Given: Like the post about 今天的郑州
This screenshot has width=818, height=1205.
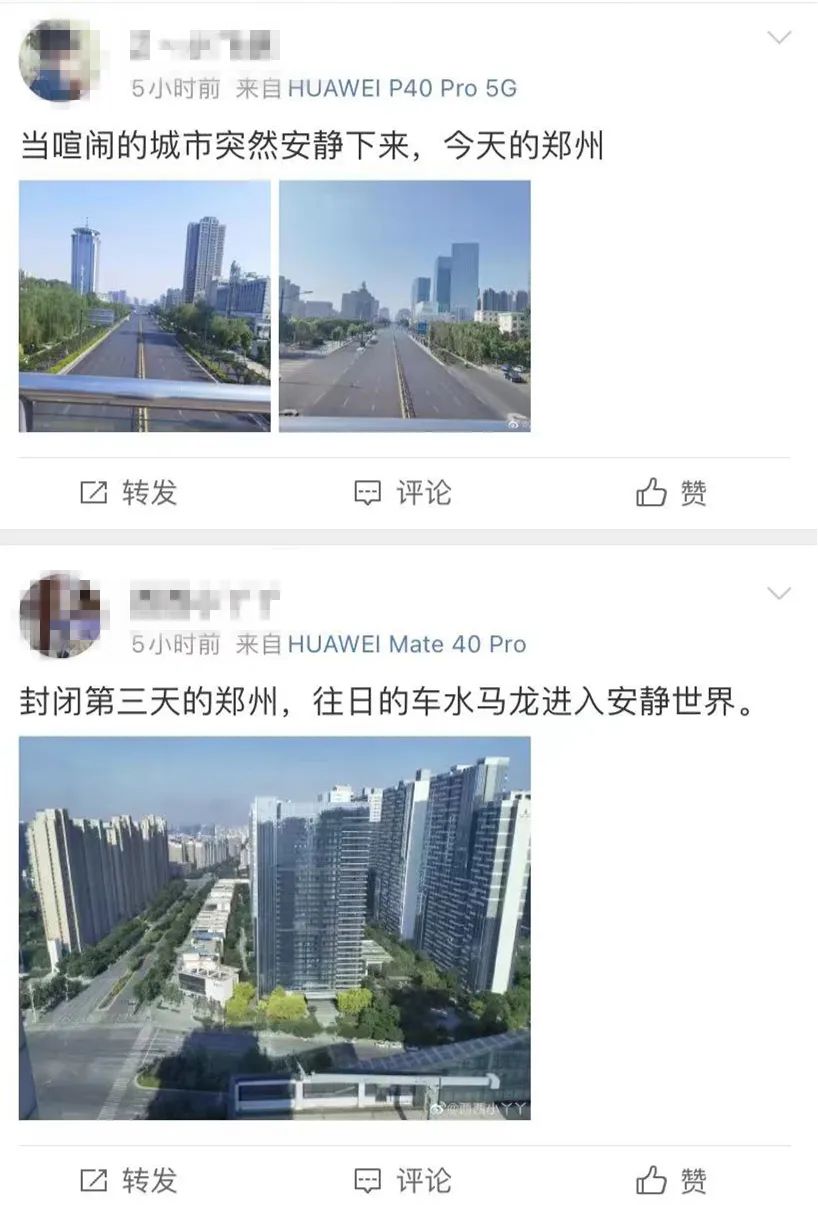Looking at the screenshot, I should pyautogui.click(x=671, y=493).
